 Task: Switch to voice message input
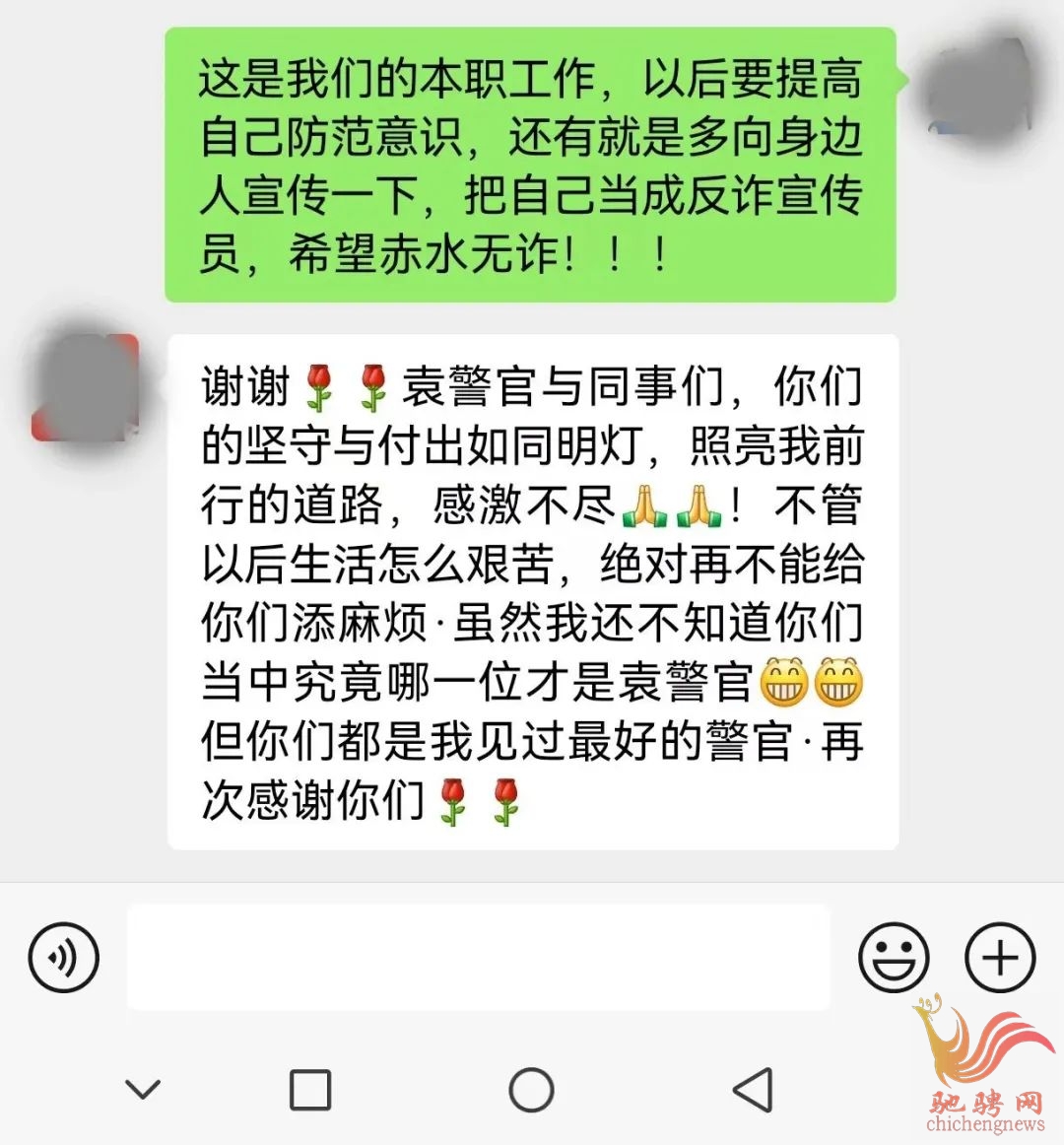64,957
